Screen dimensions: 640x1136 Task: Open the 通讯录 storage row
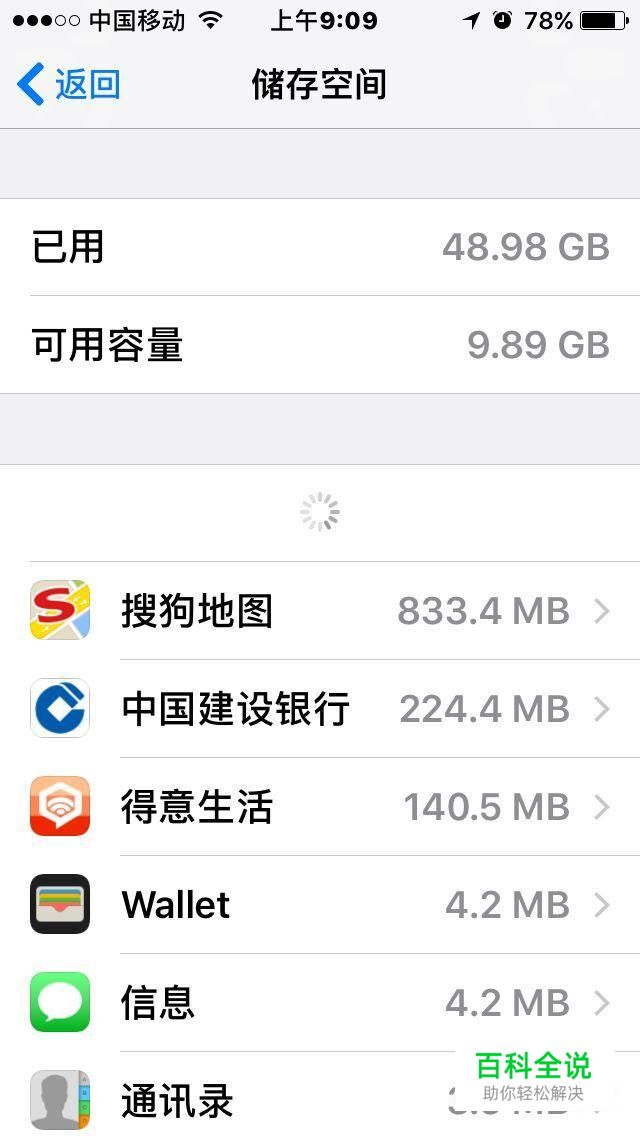[320, 1094]
